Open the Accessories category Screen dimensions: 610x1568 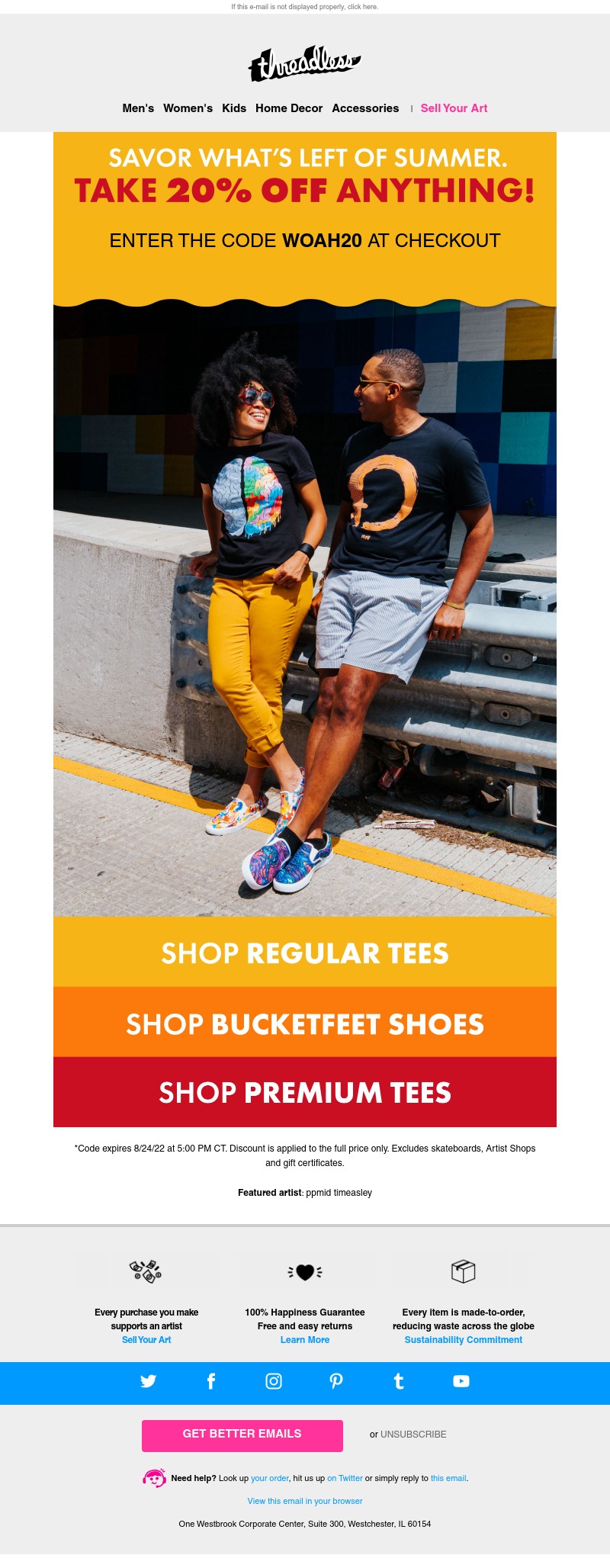point(365,108)
